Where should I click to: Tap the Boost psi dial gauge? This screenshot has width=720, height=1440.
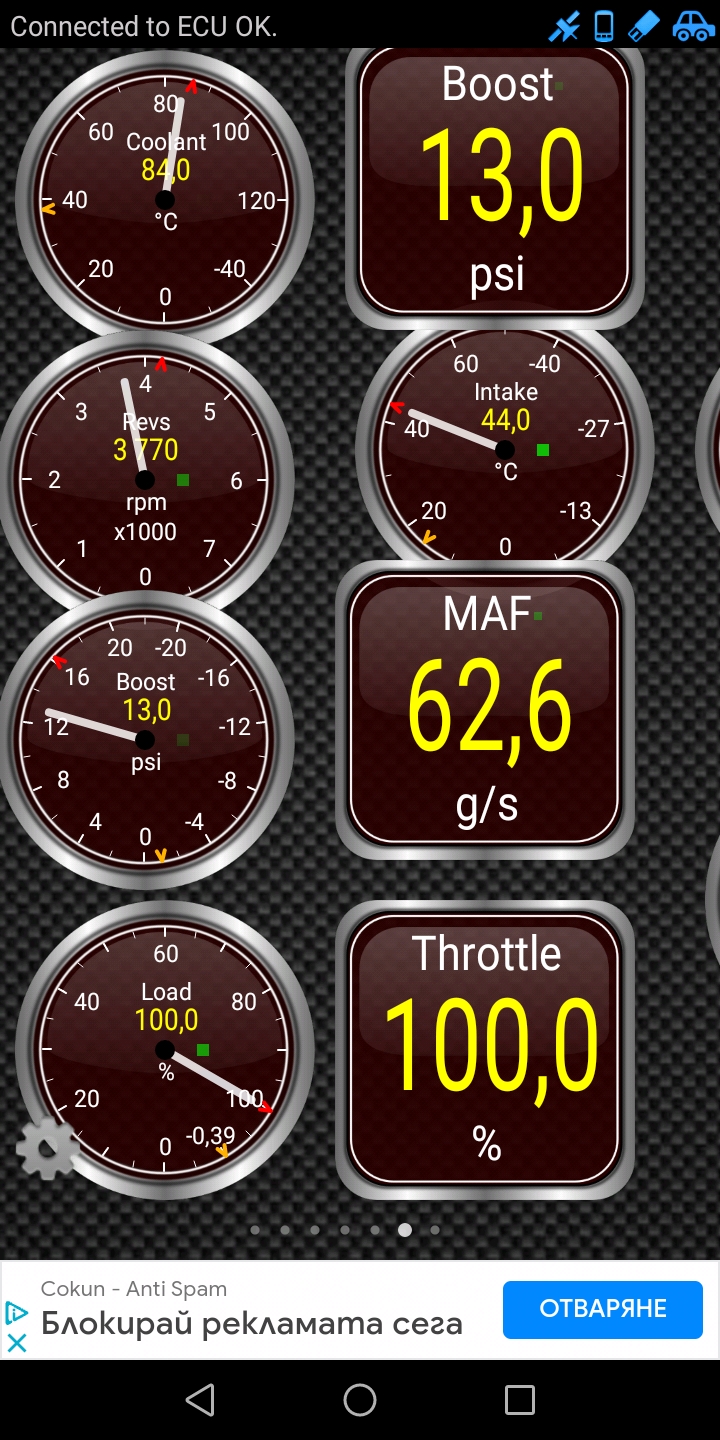point(146,739)
